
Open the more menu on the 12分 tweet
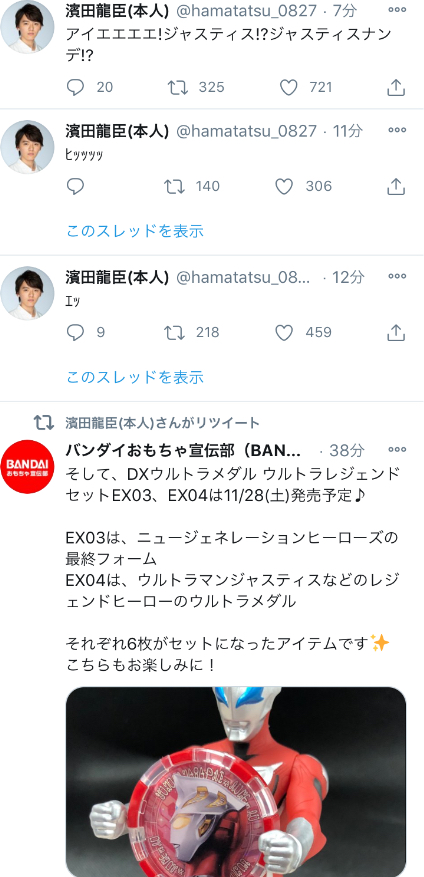tap(397, 276)
